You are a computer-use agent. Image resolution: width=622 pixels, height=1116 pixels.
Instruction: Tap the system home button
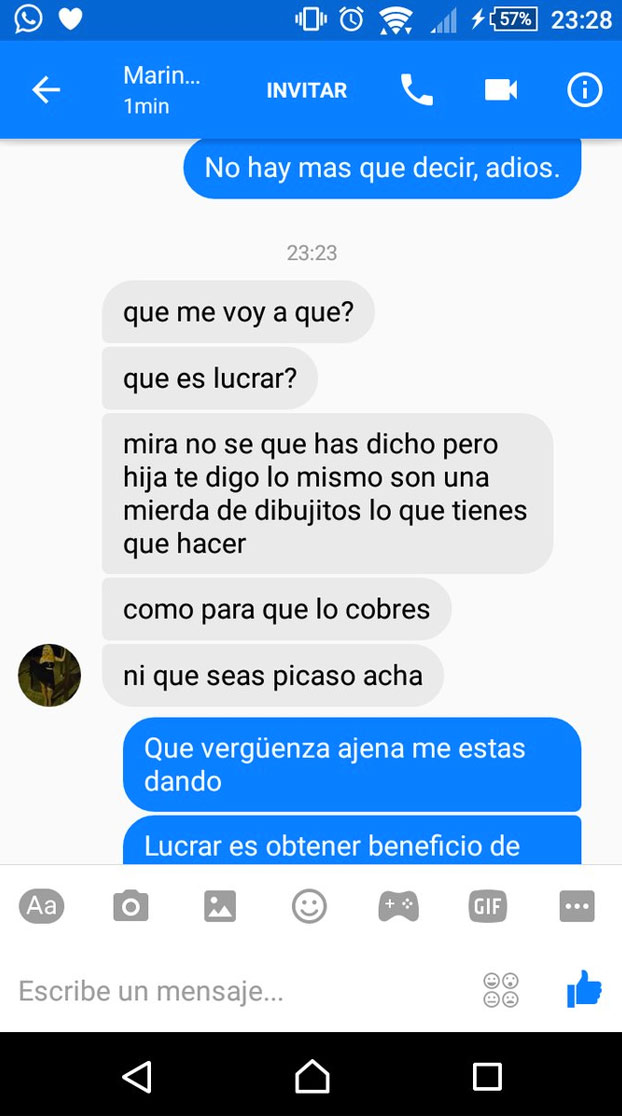point(311,1076)
